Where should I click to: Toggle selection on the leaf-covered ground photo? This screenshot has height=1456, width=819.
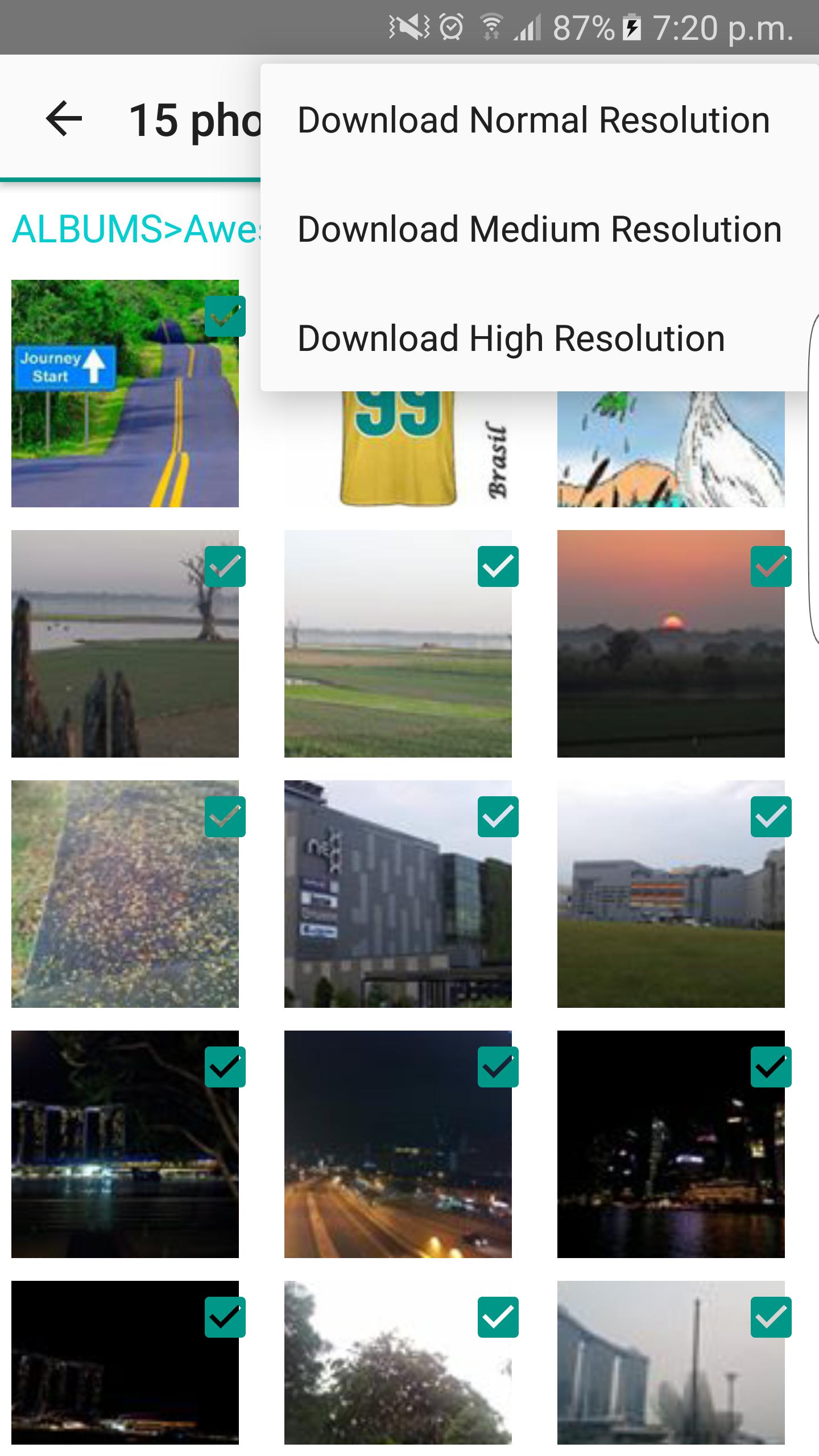point(225,817)
